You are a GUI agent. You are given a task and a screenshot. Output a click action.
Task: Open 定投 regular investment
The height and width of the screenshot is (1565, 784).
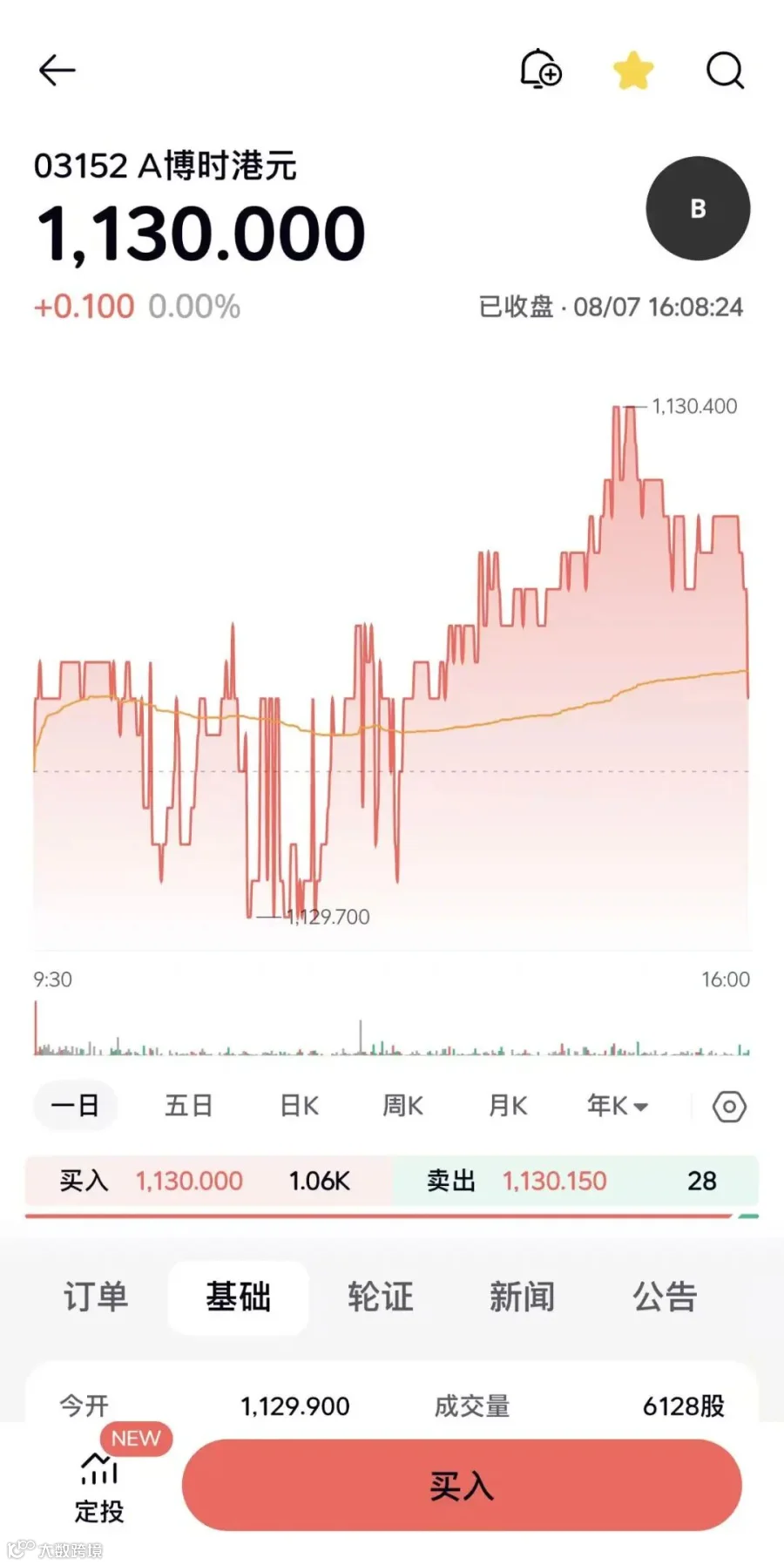(99, 1488)
